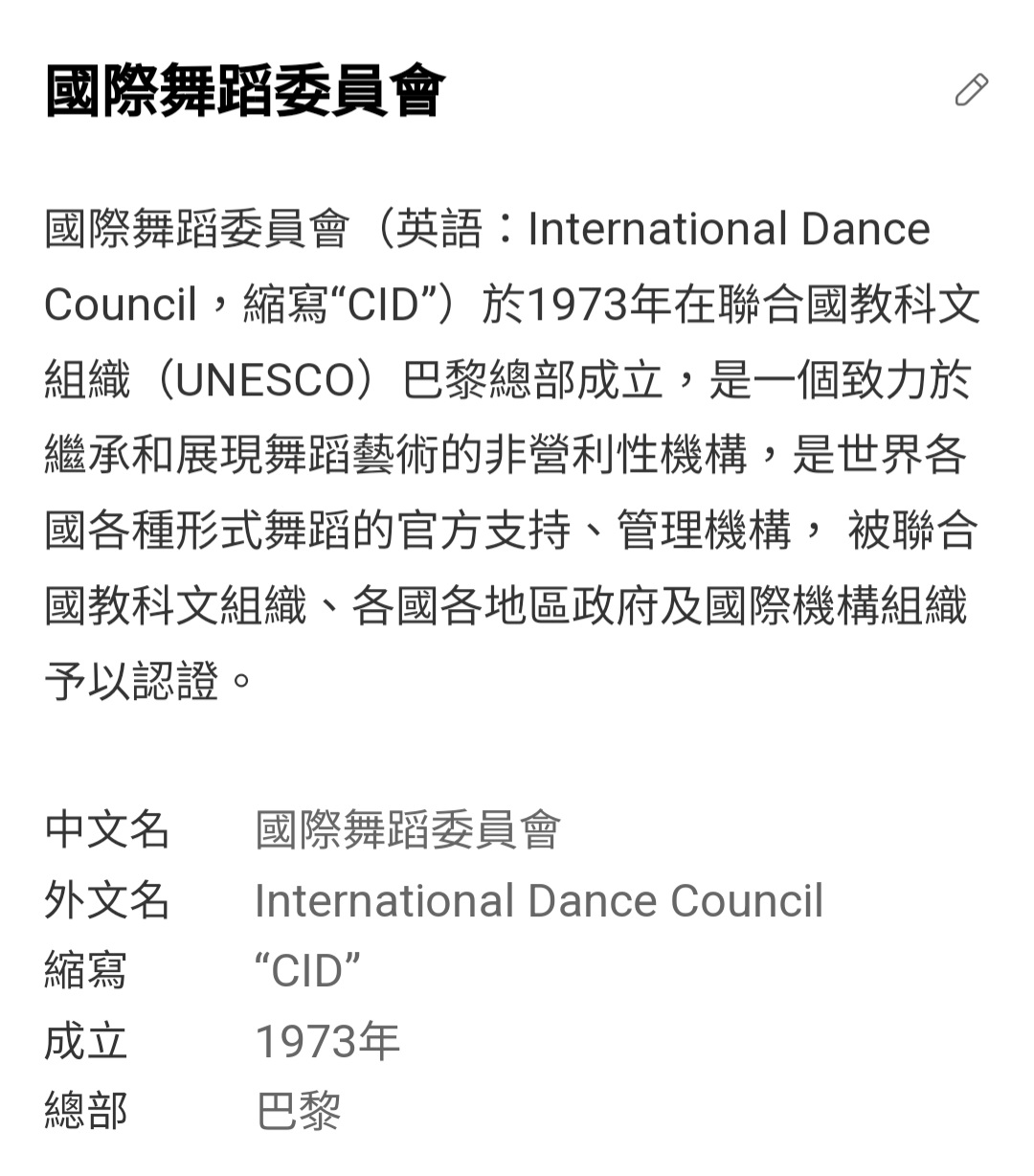Screen dimensions: 1034x1176
Task: Tap the pencil edit icon beside the title
Action: click(x=971, y=90)
